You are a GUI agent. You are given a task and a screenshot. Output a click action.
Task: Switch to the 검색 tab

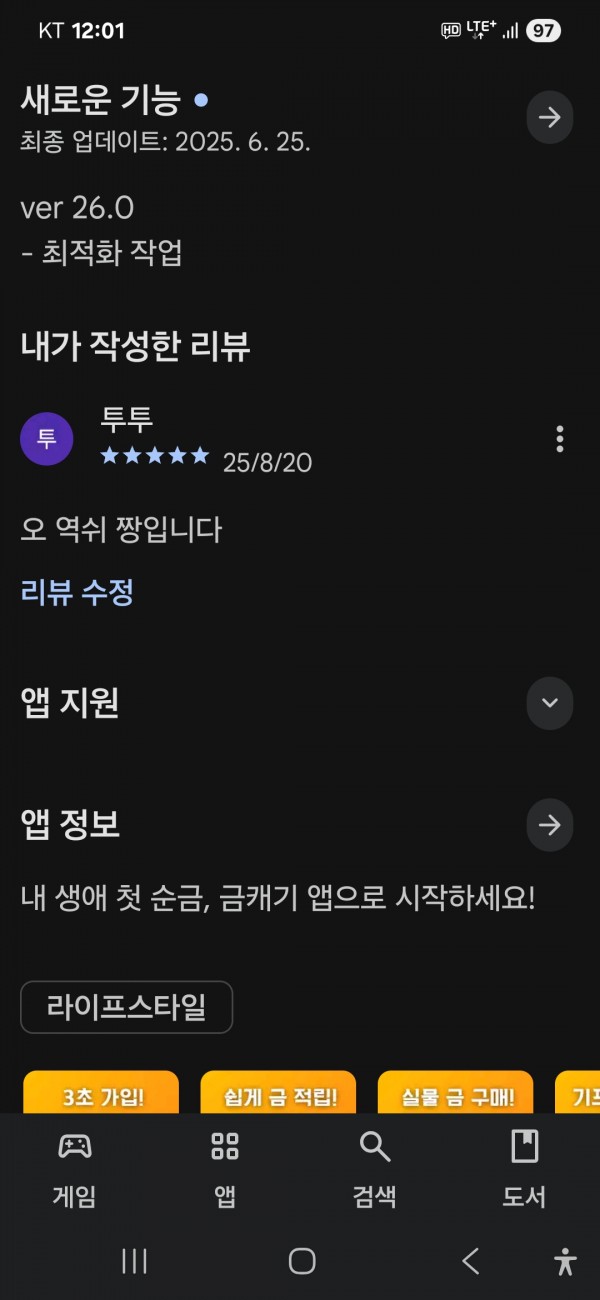coord(375,1168)
